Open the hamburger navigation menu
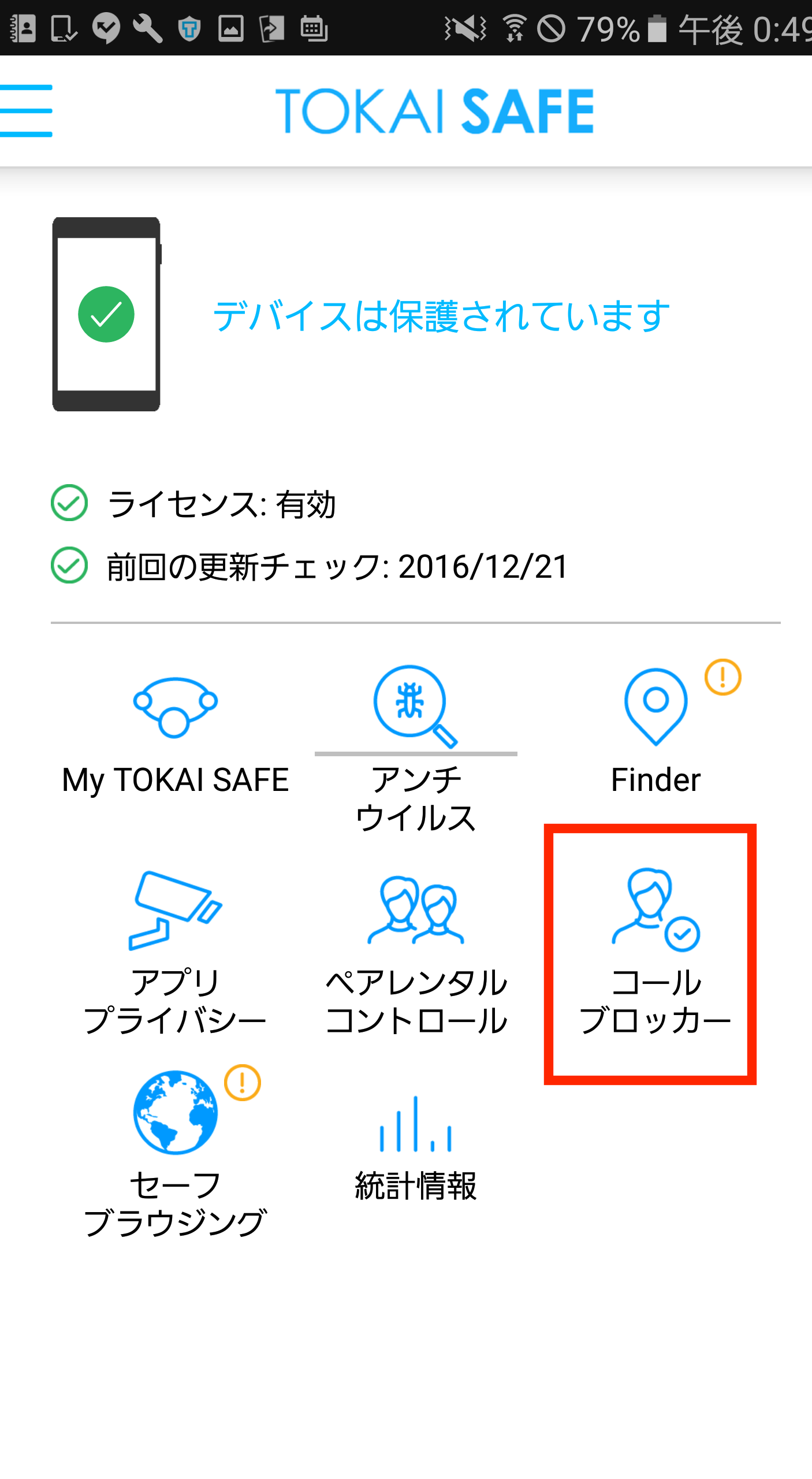 click(x=26, y=110)
